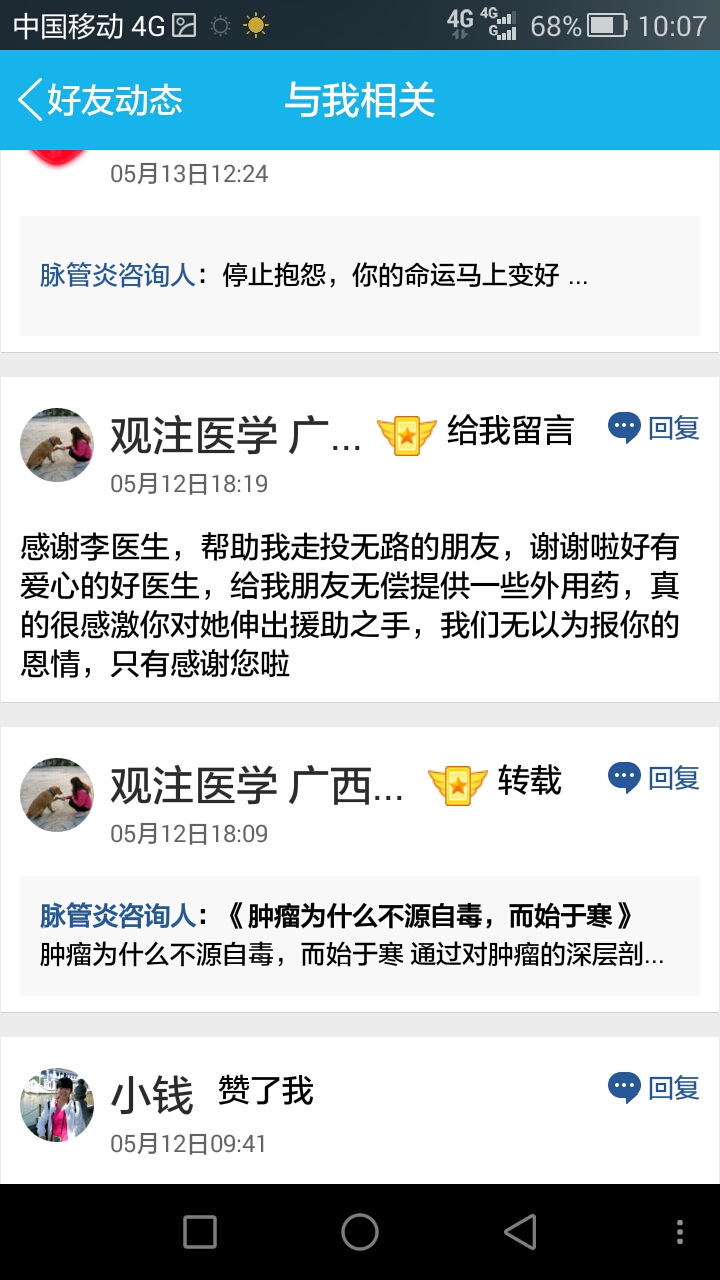Reply to 小钱's like notification
The height and width of the screenshot is (1280, 720).
pyautogui.click(x=654, y=1088)
